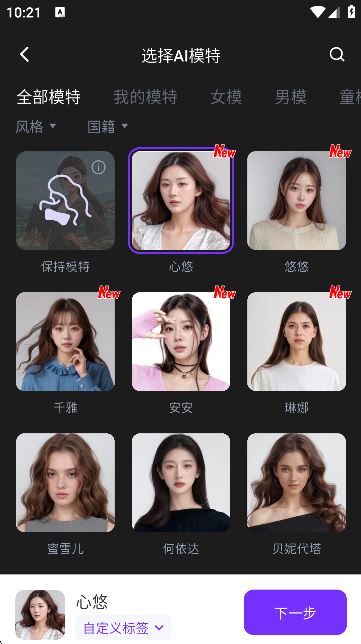This screenshot has height=644, width=361.
Task: Open the info icon on 保持模特
Action: [99, 167]
